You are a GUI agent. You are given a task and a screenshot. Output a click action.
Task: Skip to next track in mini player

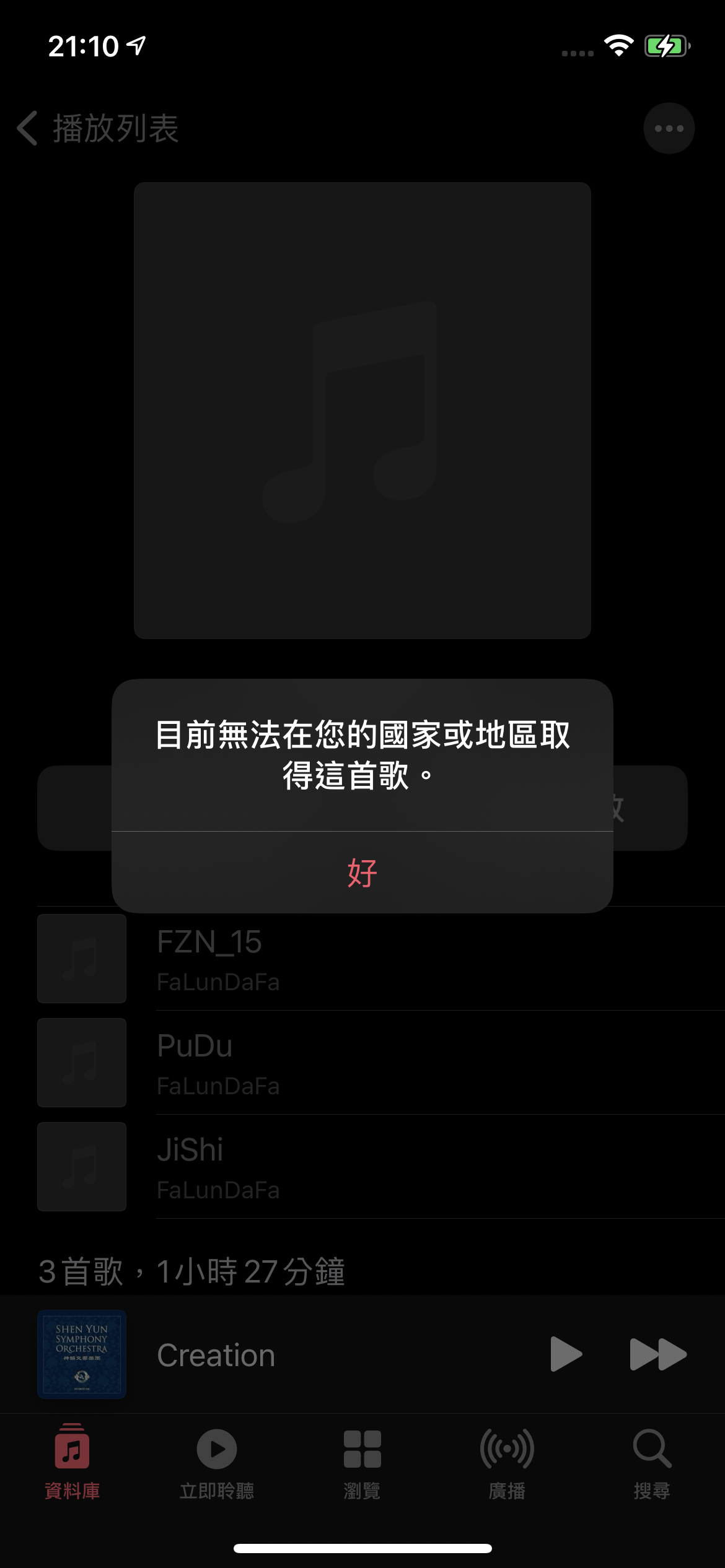point(657,1354)
